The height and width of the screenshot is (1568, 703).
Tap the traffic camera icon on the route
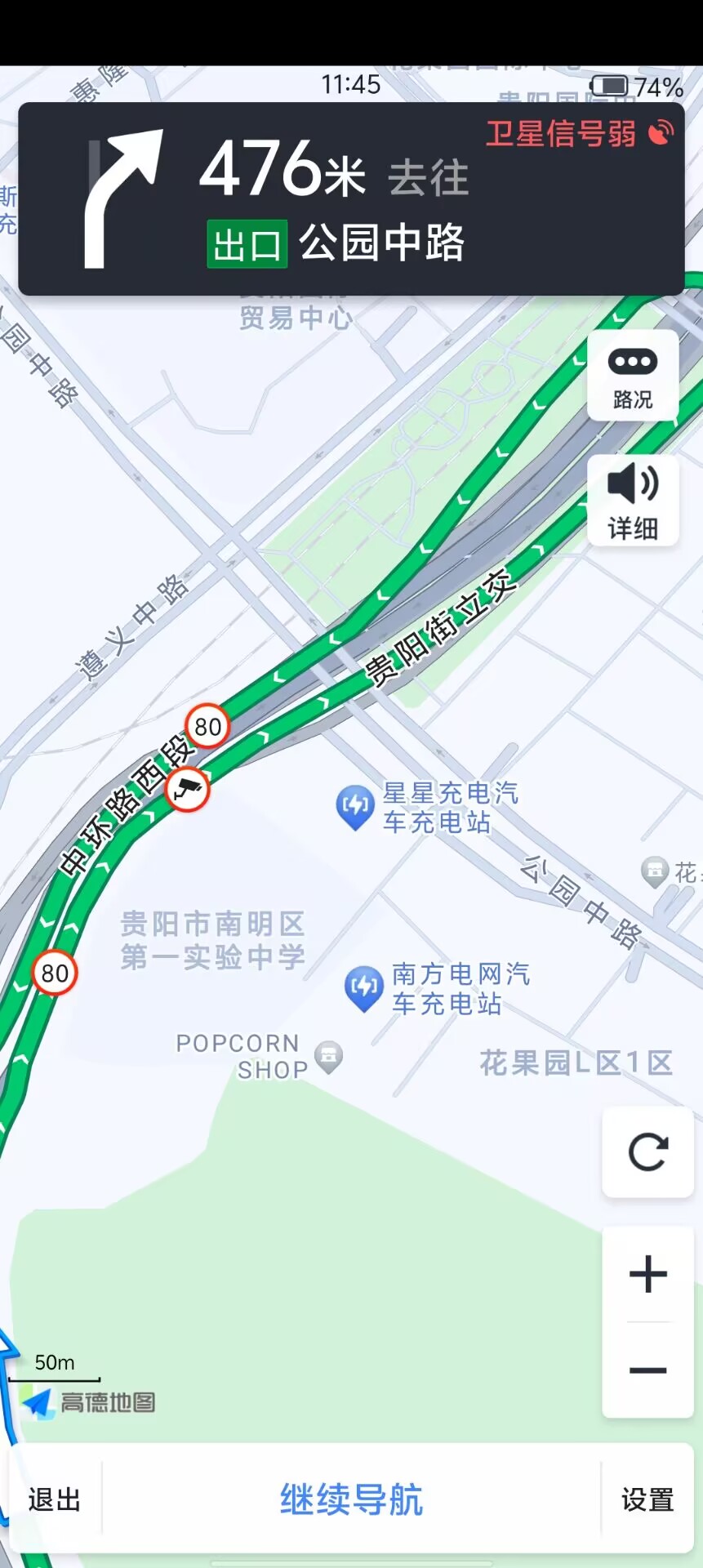click(x=188, y=790)
